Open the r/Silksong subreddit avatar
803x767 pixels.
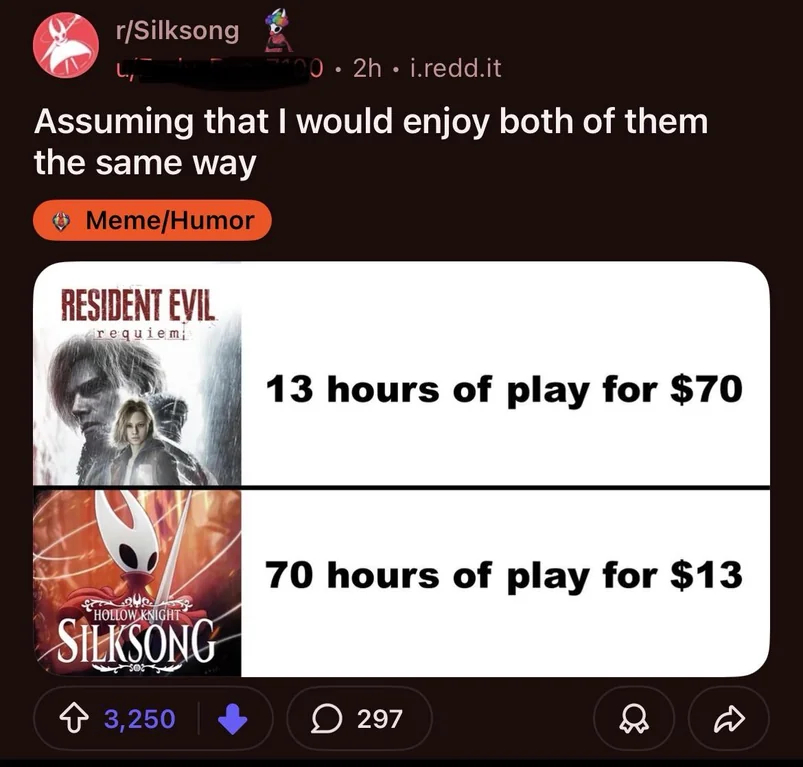66,46
